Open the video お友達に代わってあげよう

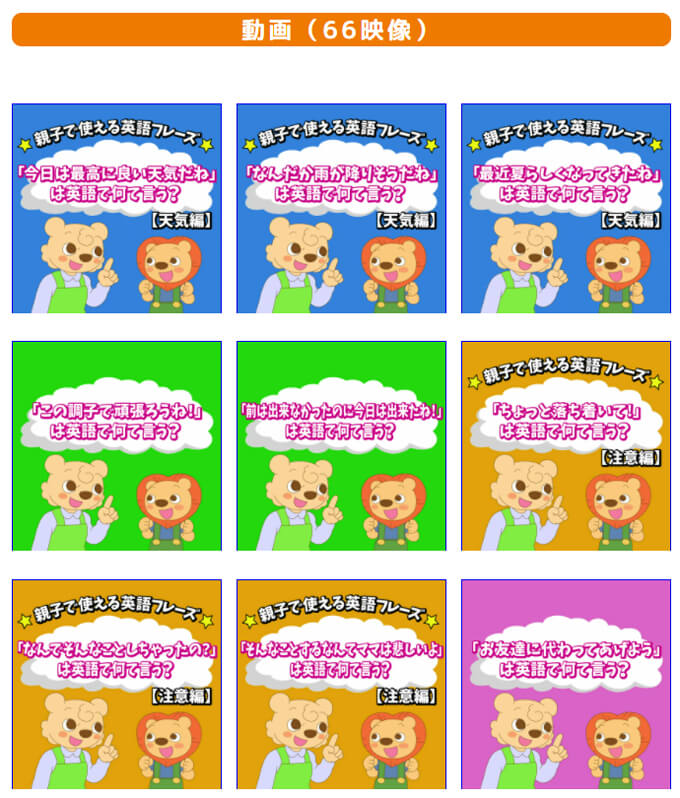565,684
